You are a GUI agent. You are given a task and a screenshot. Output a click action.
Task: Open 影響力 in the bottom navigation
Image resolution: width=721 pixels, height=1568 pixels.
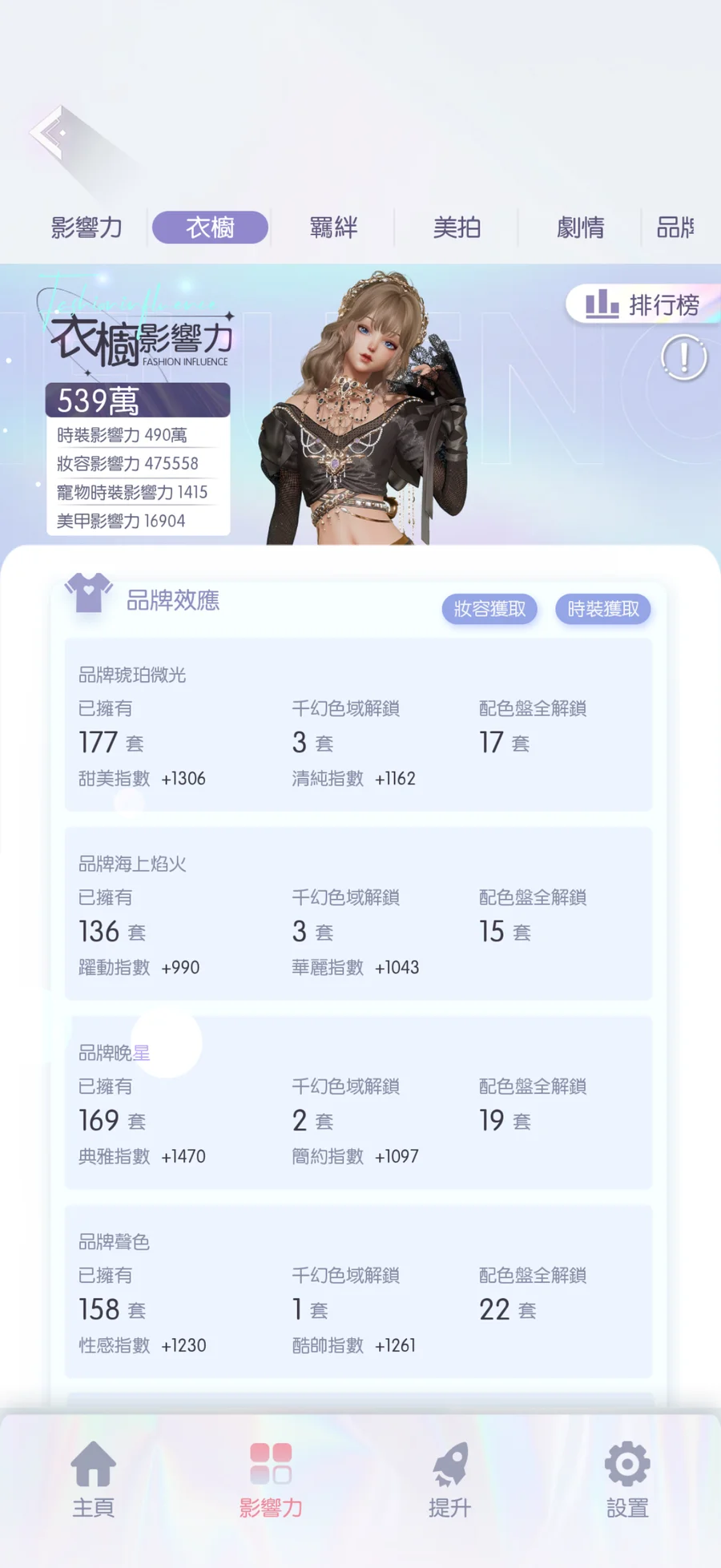coord(271,1480)
